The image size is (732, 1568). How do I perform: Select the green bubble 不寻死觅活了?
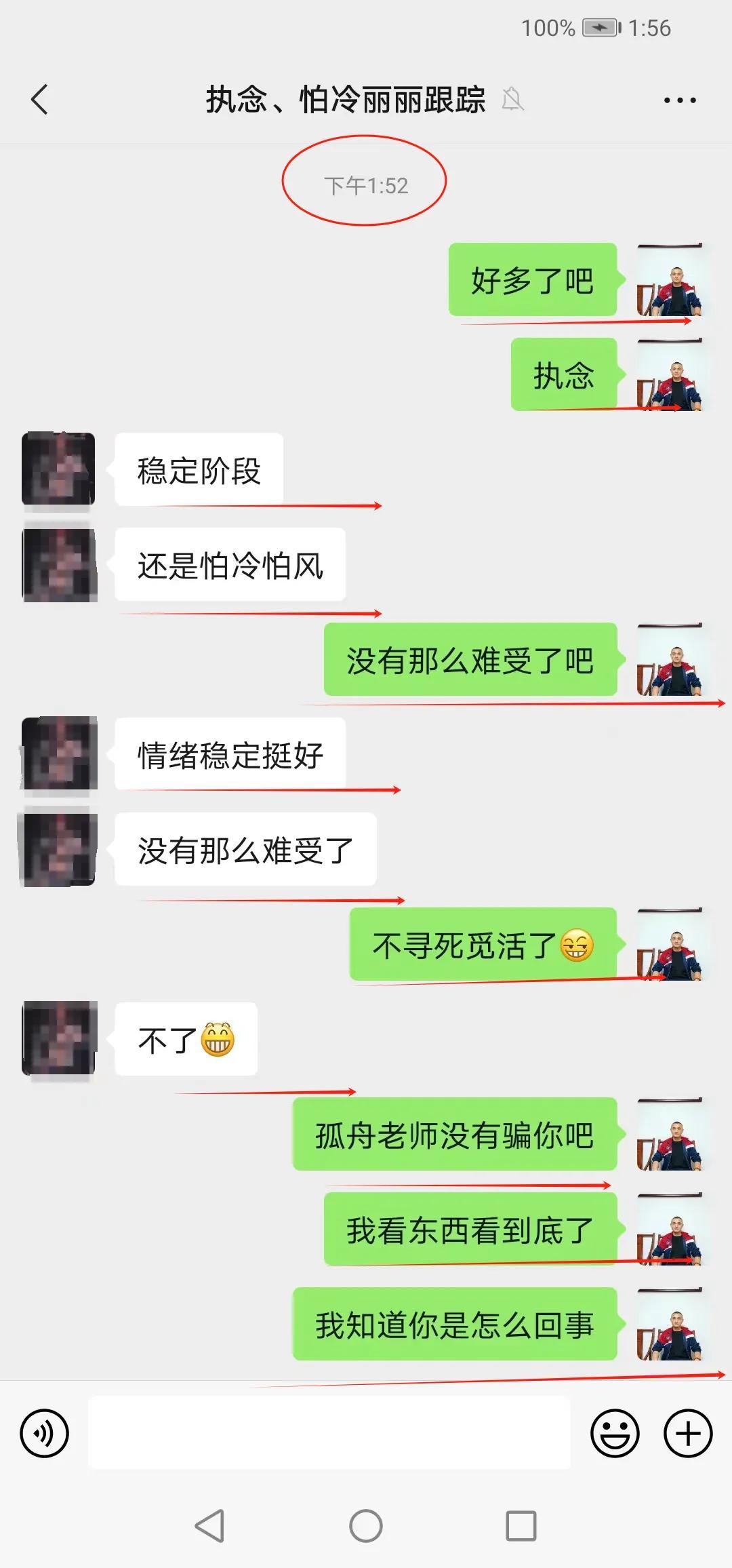pos(481,943)
